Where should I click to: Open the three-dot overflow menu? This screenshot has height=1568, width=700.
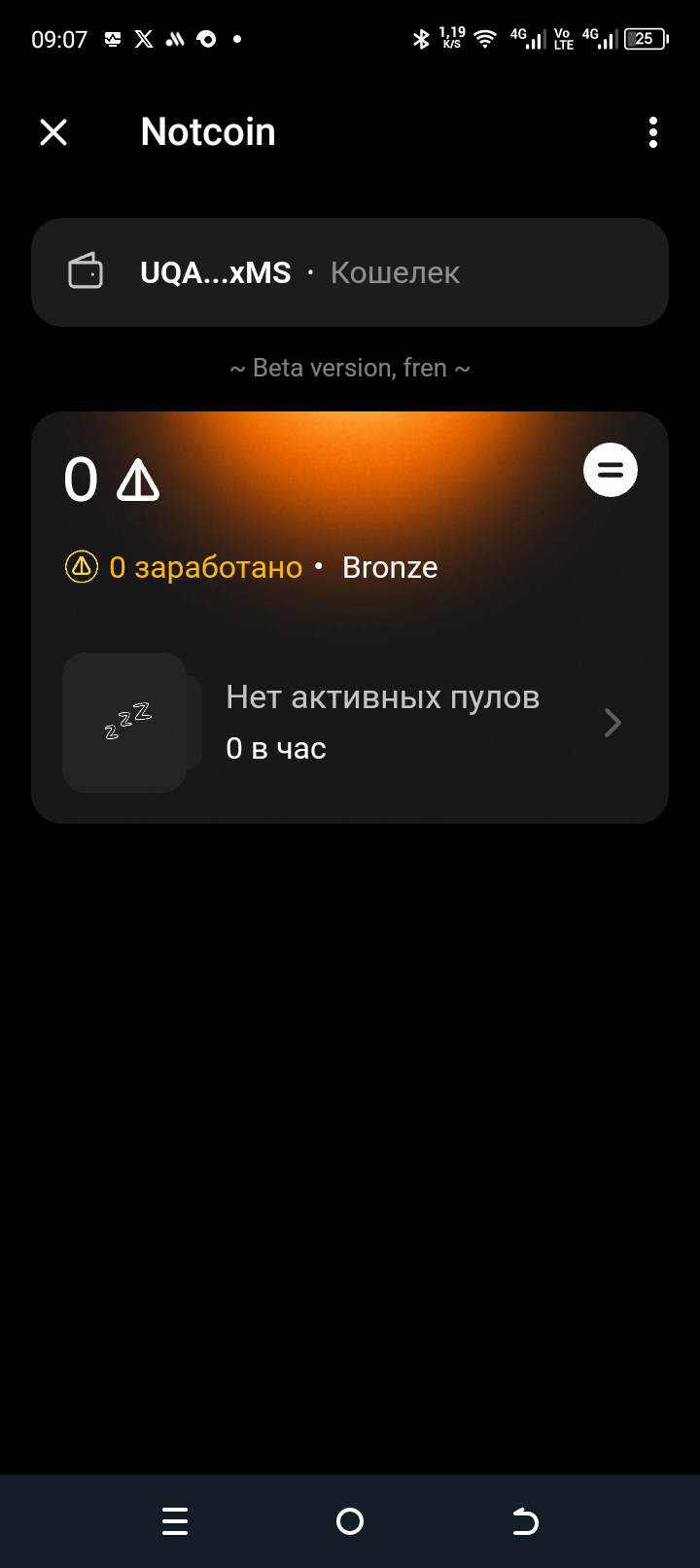click(x=652, y=132)
